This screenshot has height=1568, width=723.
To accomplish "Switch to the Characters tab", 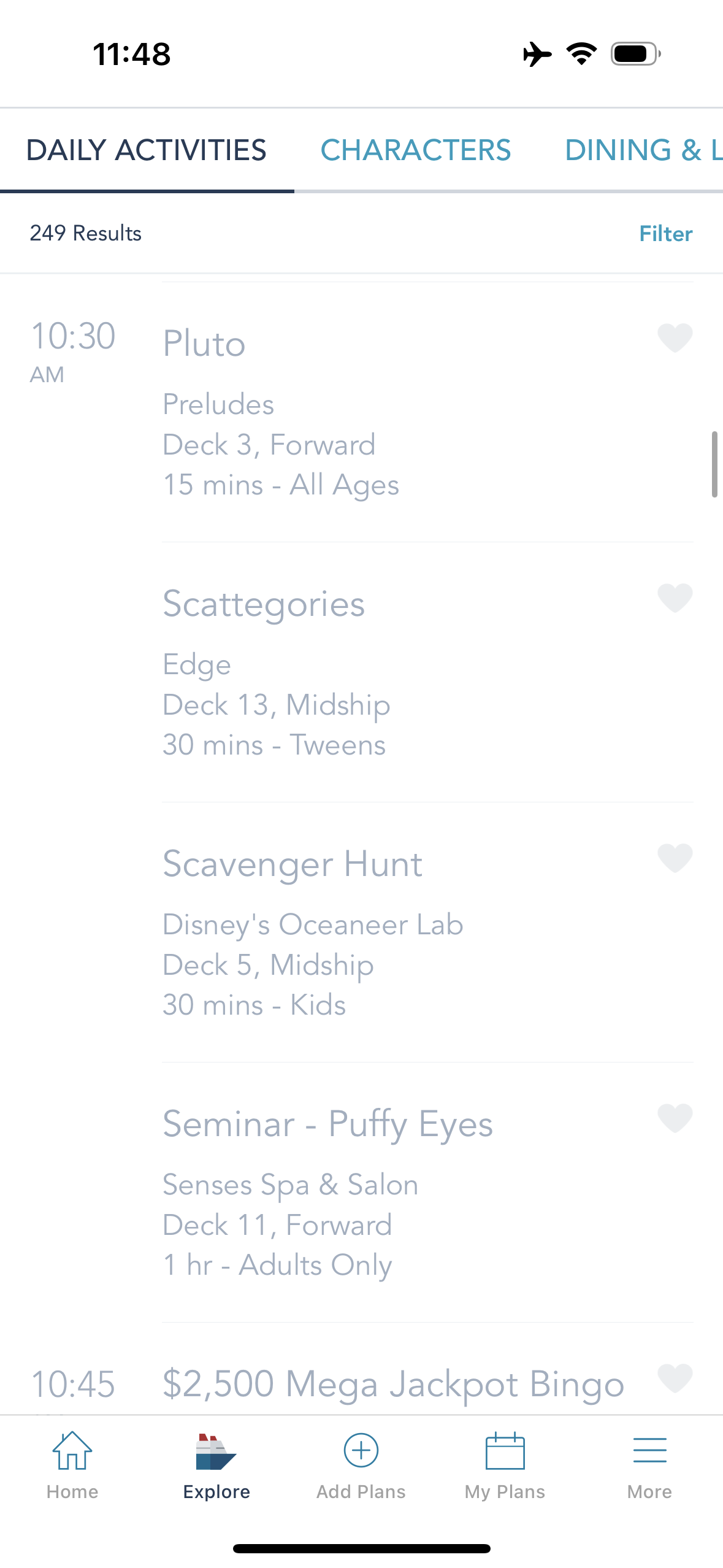I will [415, 150].
